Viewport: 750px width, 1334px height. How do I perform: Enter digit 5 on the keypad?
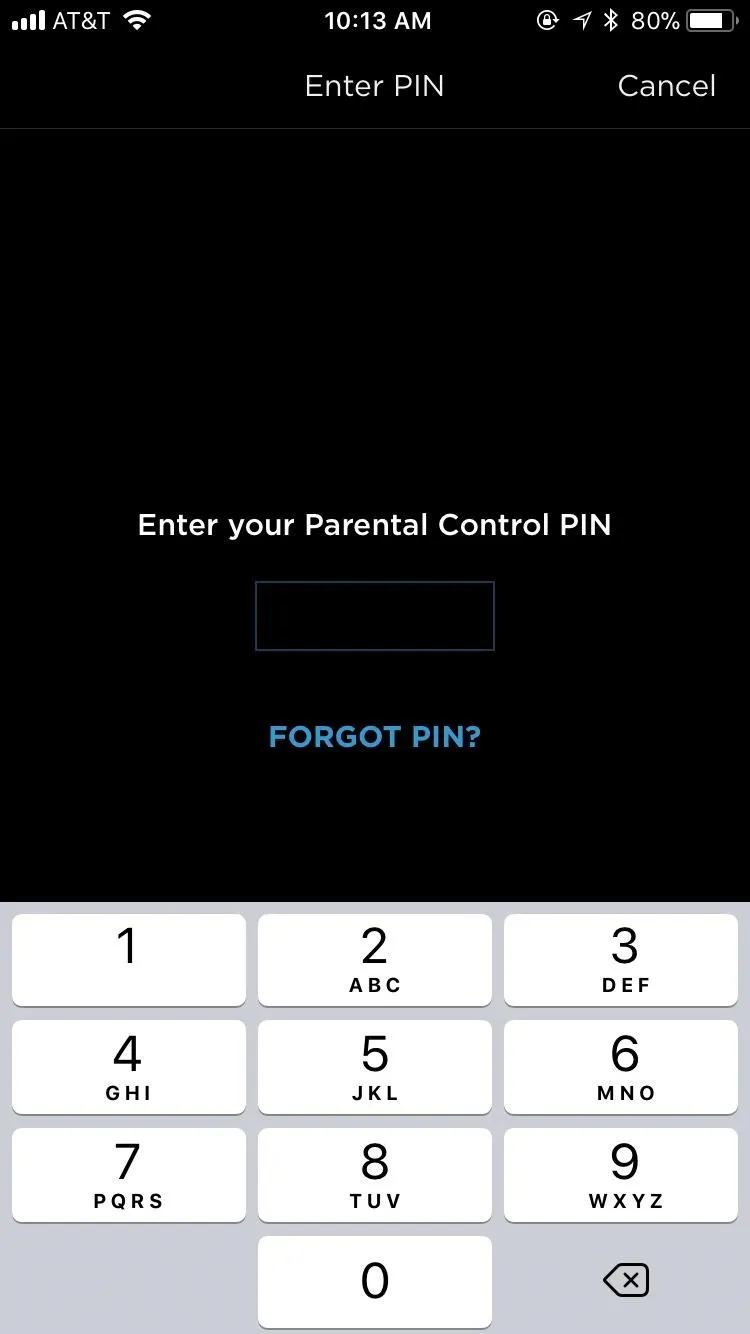(x=375, y=1067)
